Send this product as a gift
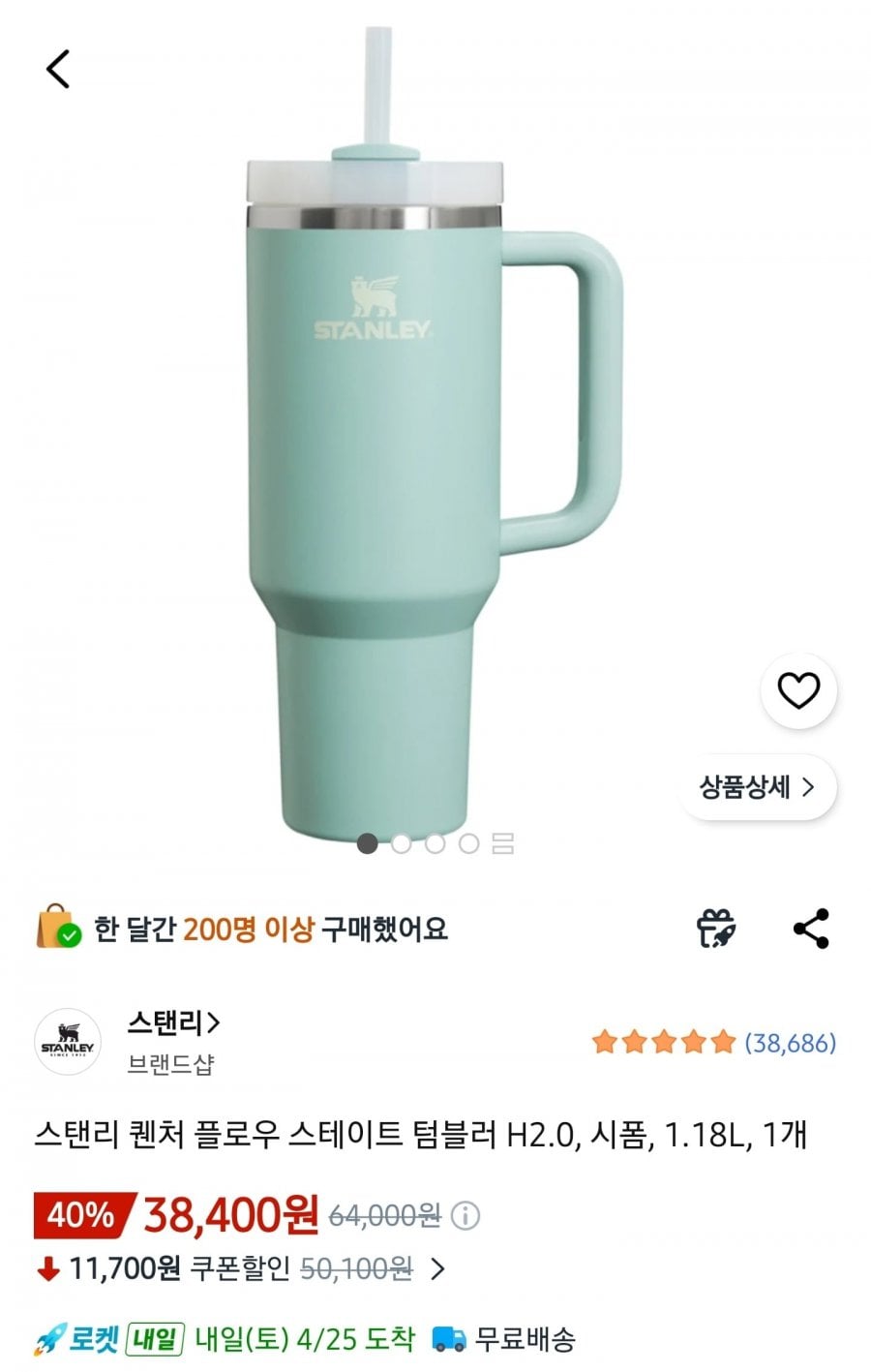The image size is (871, 1372). point(717,929)
